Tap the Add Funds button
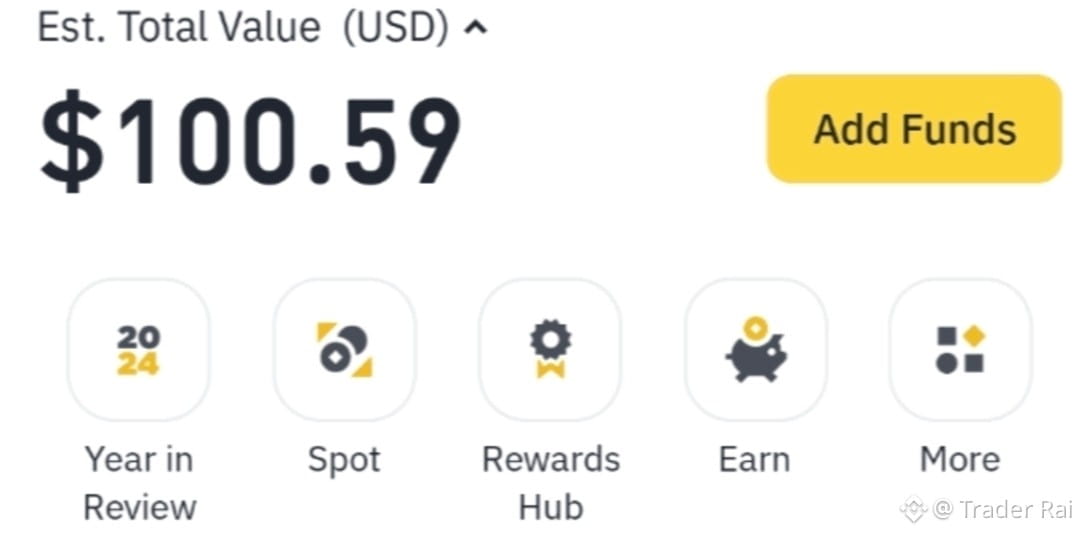 pyautogui.click(x=914, y=129)
